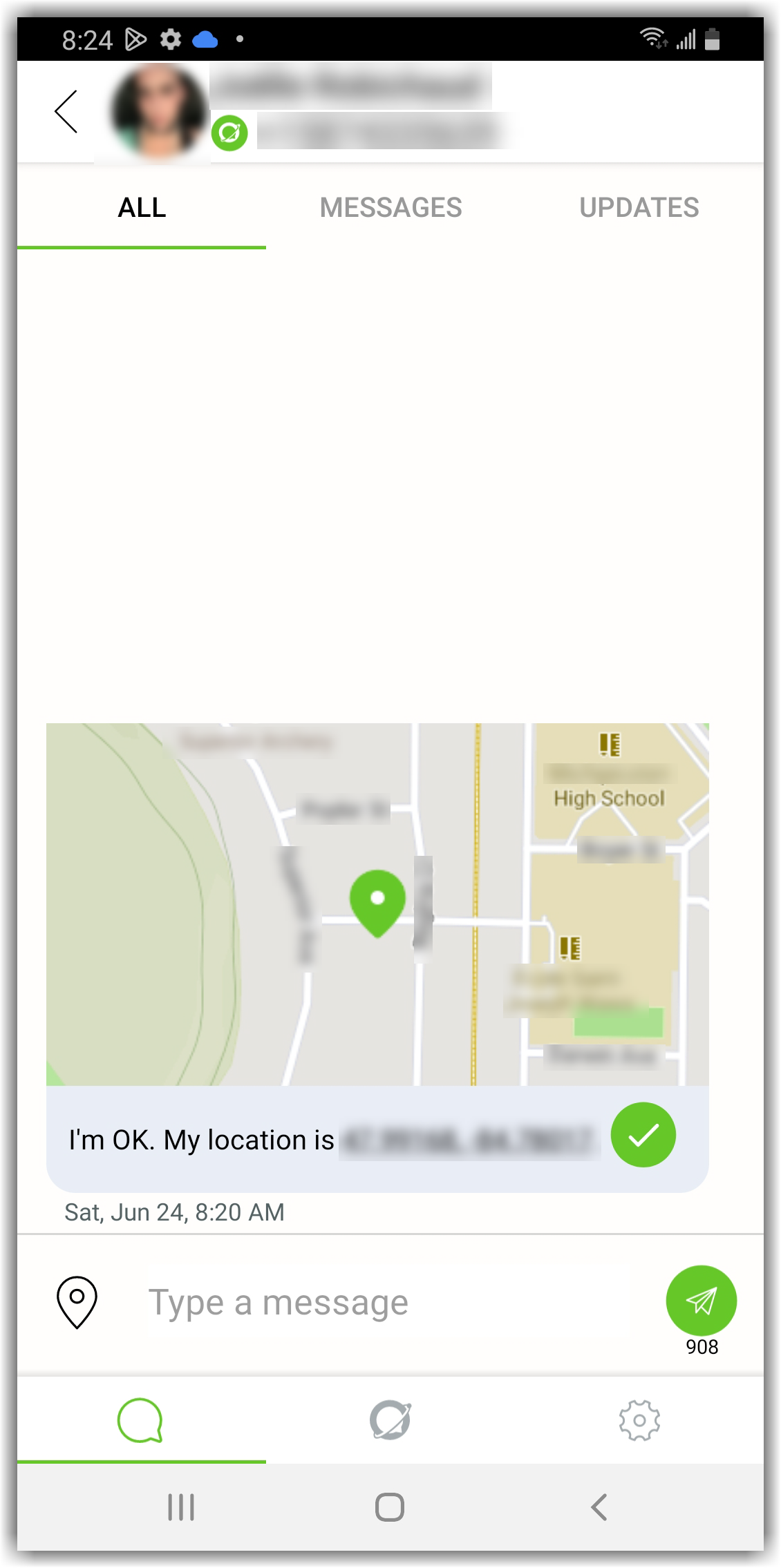This screenshot has height=1568, width=781.
Task: Switch to the Updates tab
Action: point(639,208)
